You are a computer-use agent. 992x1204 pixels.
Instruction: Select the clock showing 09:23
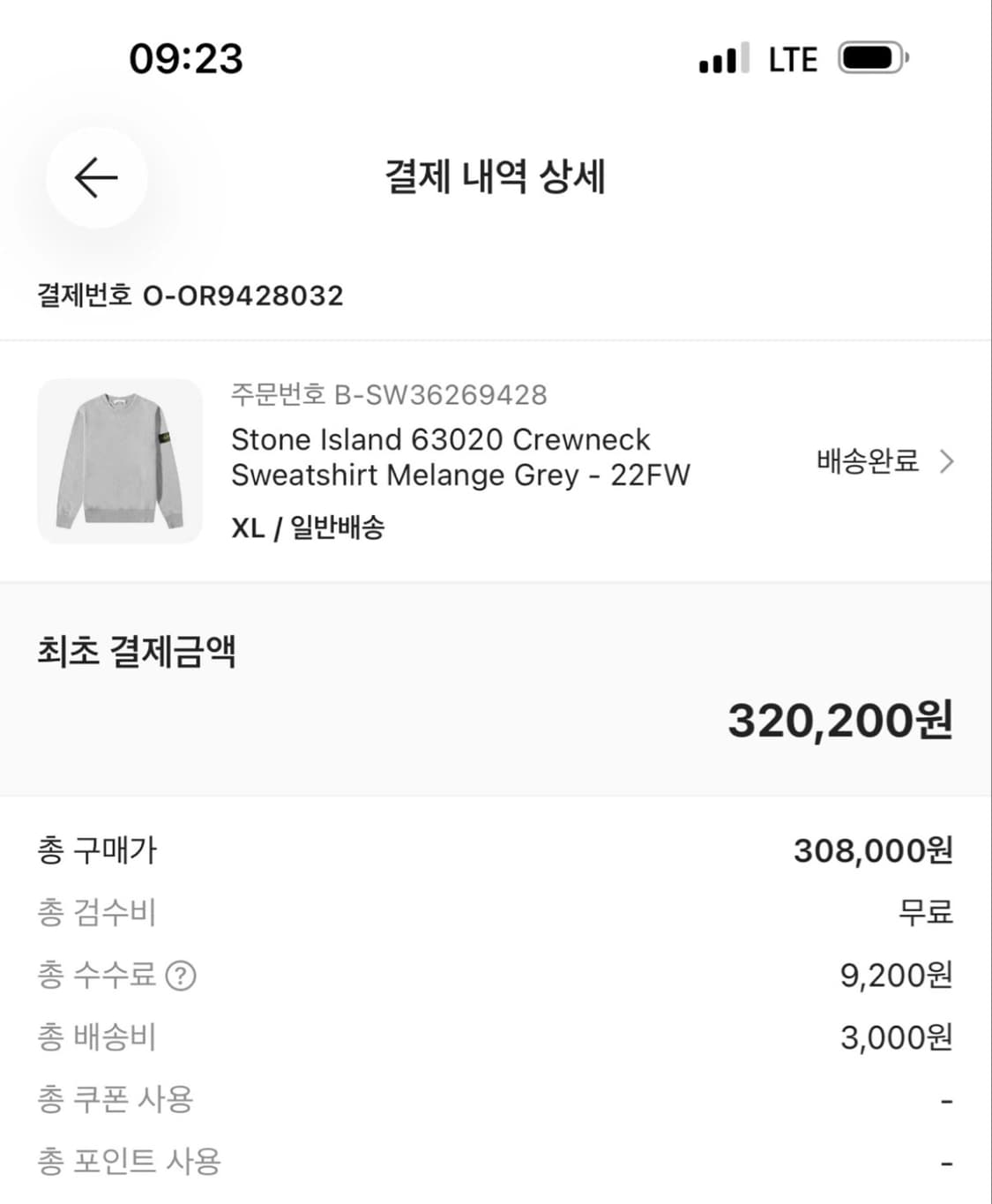coord(186,58)
